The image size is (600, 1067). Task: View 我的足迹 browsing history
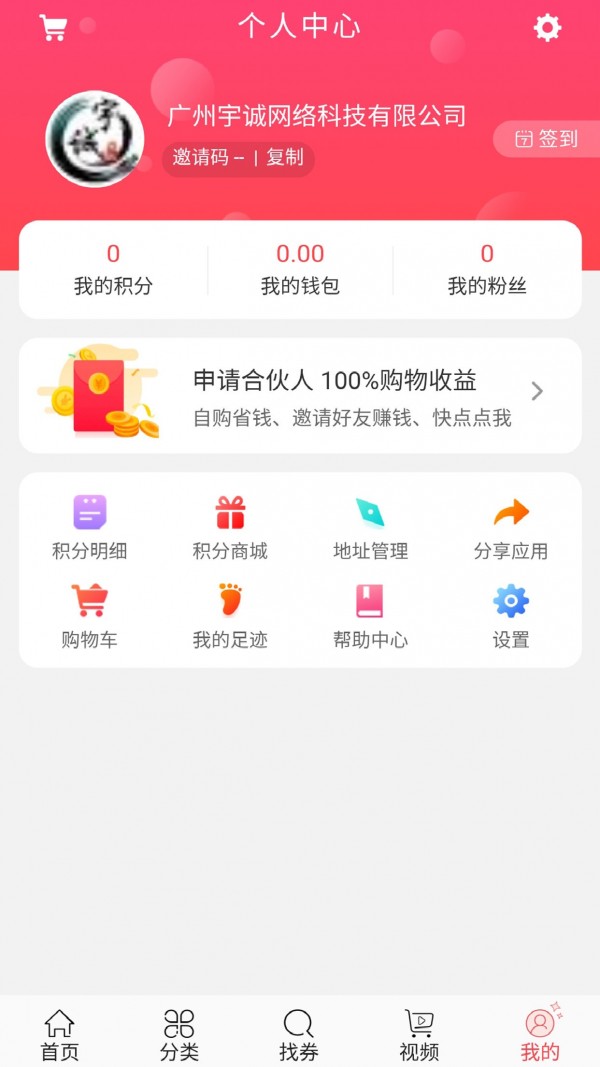[x=230, y=615]
